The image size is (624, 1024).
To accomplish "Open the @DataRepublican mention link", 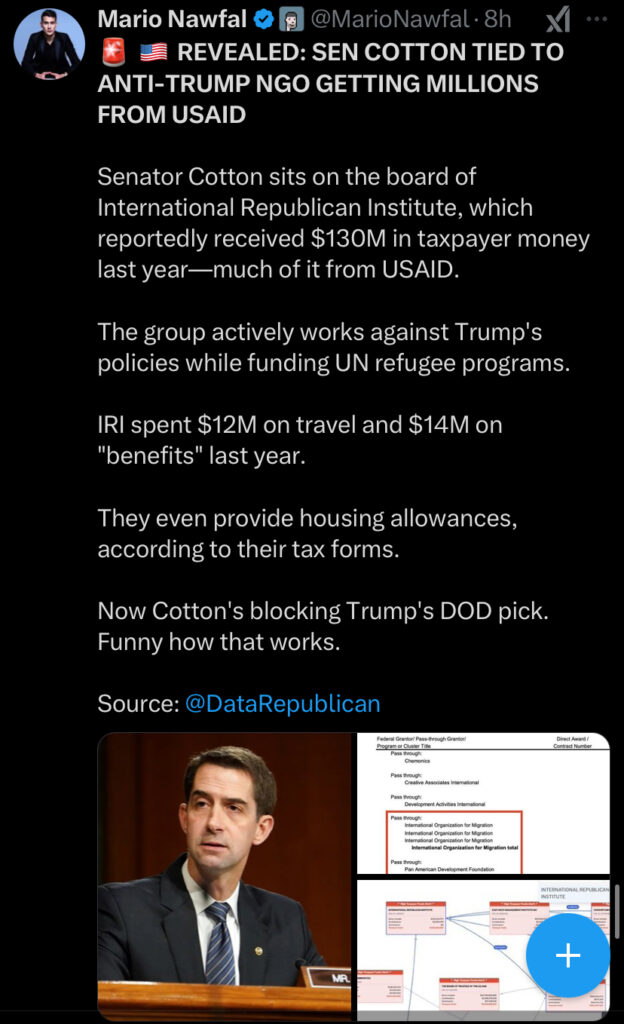I will (282, 703).
